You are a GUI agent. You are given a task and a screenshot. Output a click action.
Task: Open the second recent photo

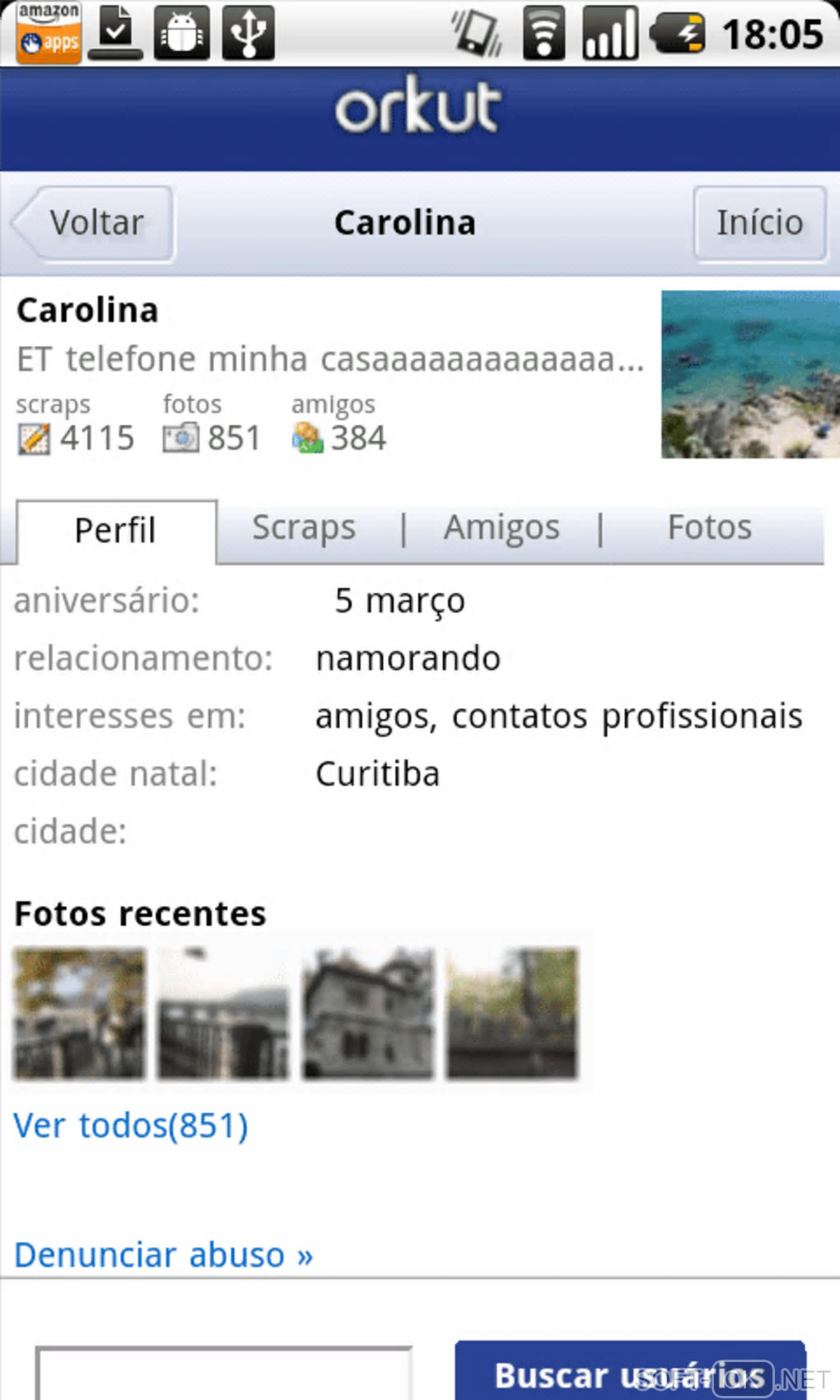point(223,1014)
